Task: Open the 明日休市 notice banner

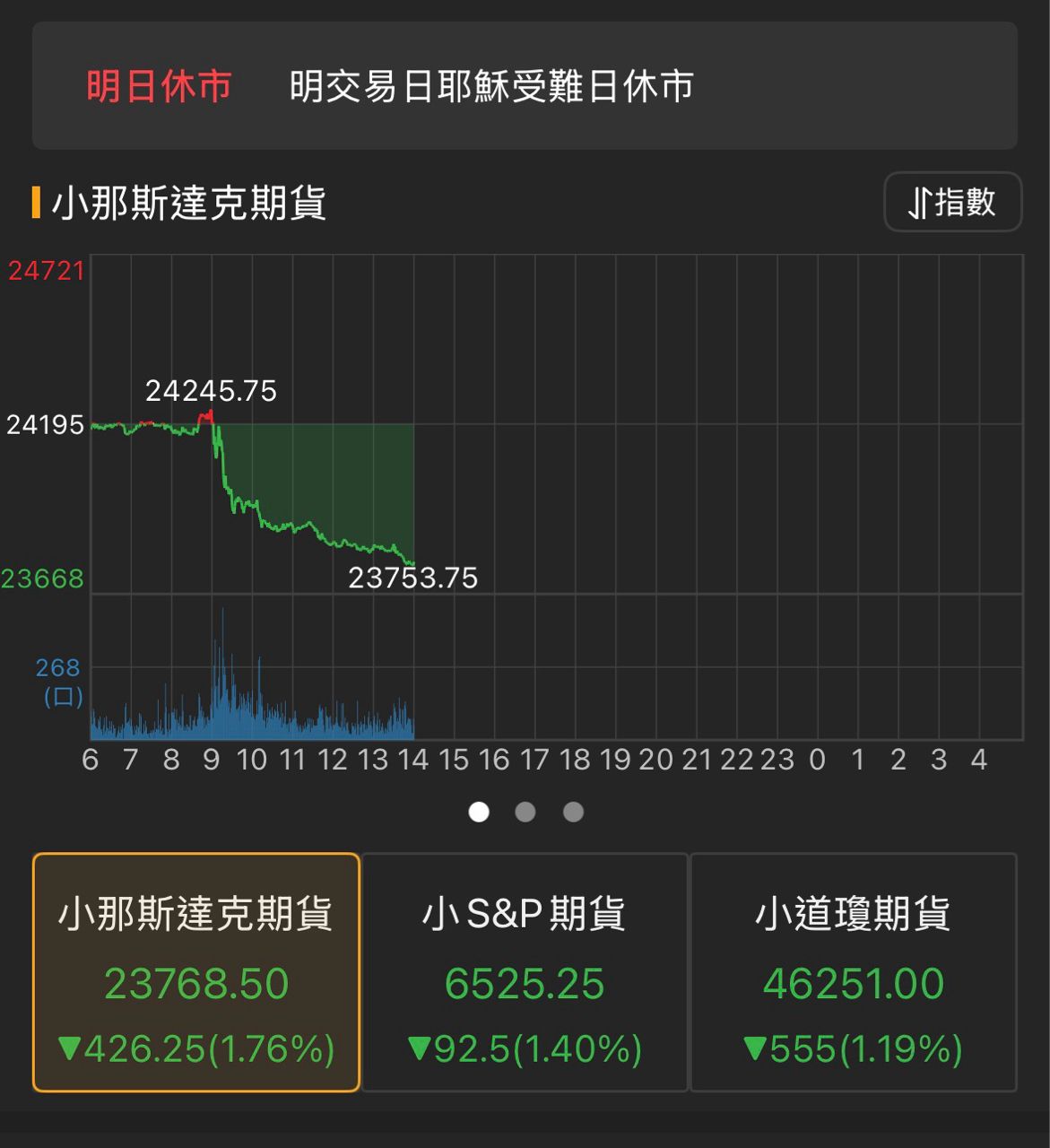Action: [525, 86]
